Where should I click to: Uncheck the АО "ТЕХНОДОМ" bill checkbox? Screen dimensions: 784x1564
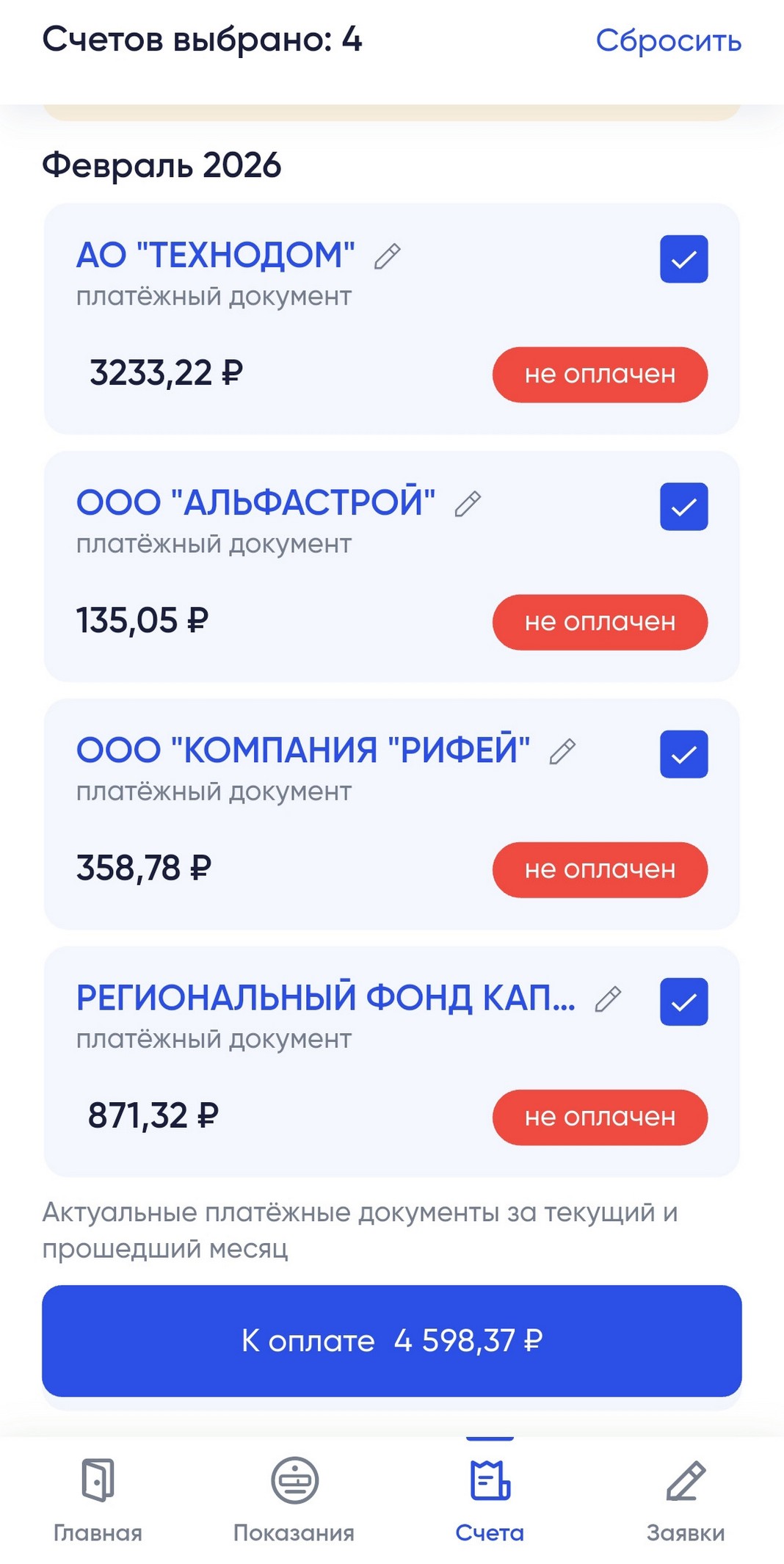point(683,259)
